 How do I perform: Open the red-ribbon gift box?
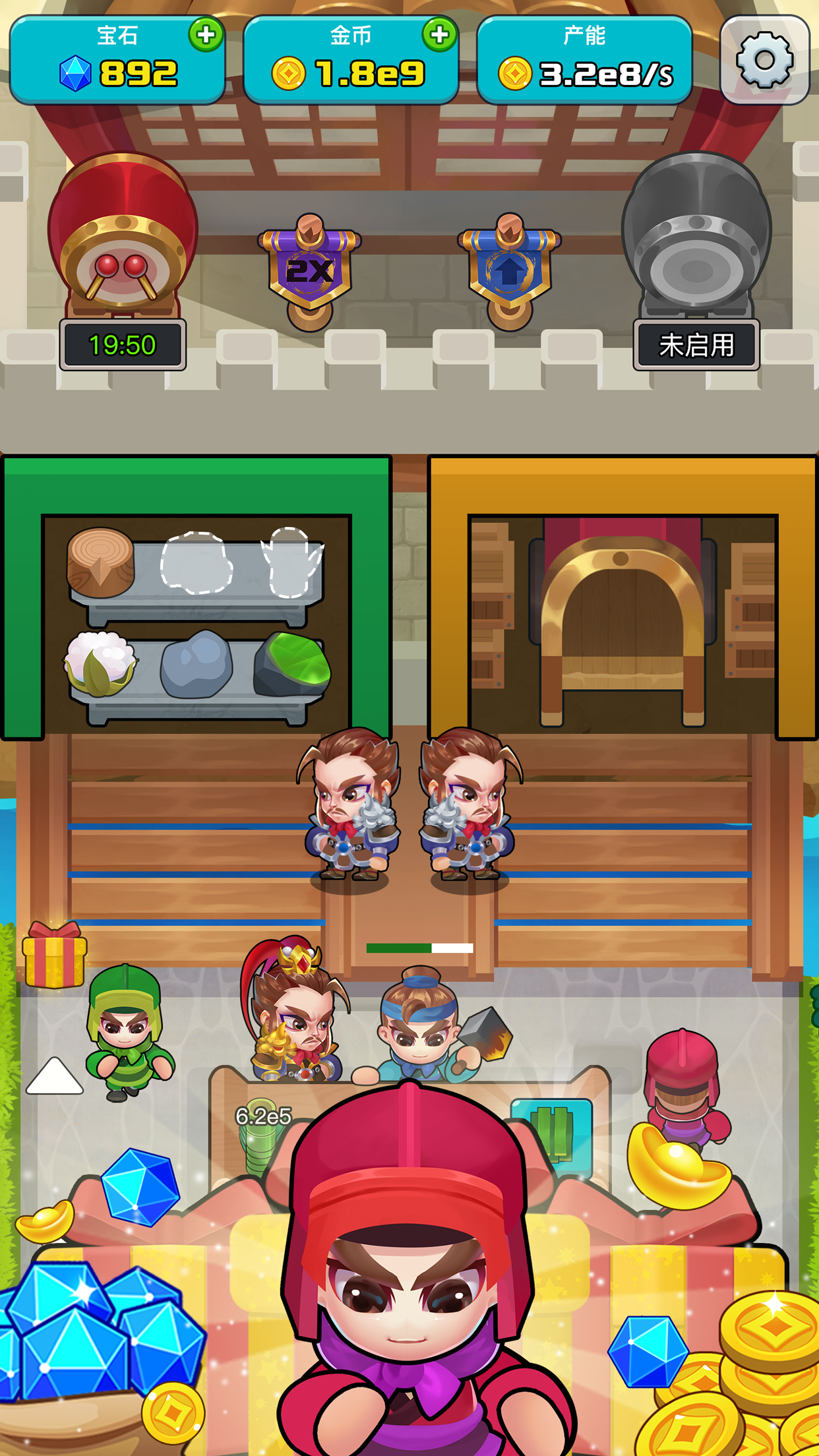coord(54,955)
